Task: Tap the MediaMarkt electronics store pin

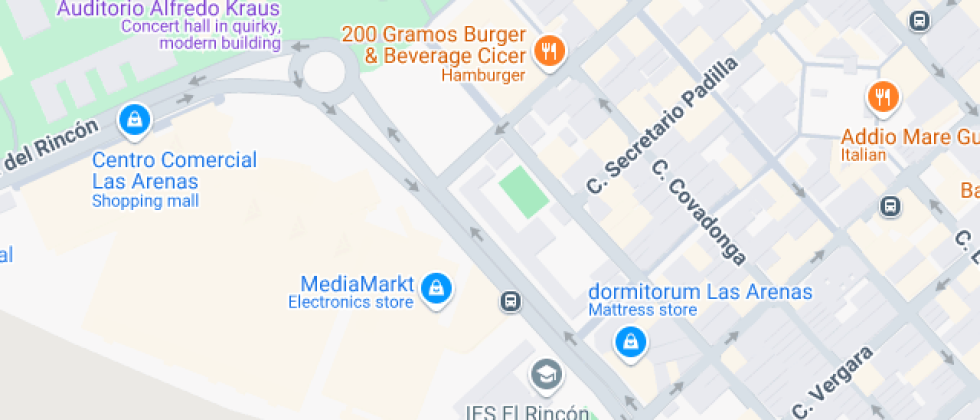Action: (435, 289)
